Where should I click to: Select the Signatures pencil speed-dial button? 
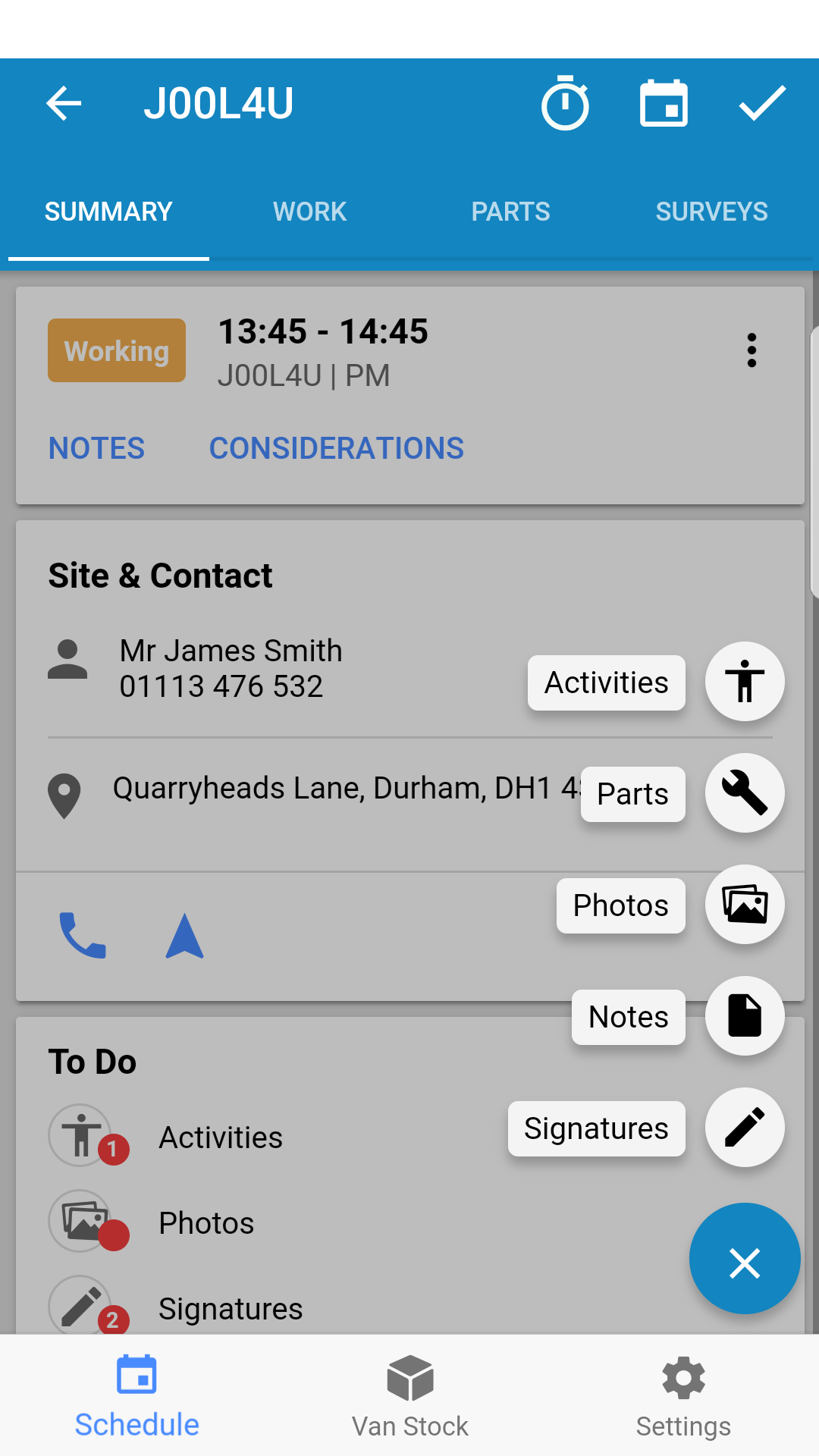point(745,1127)
